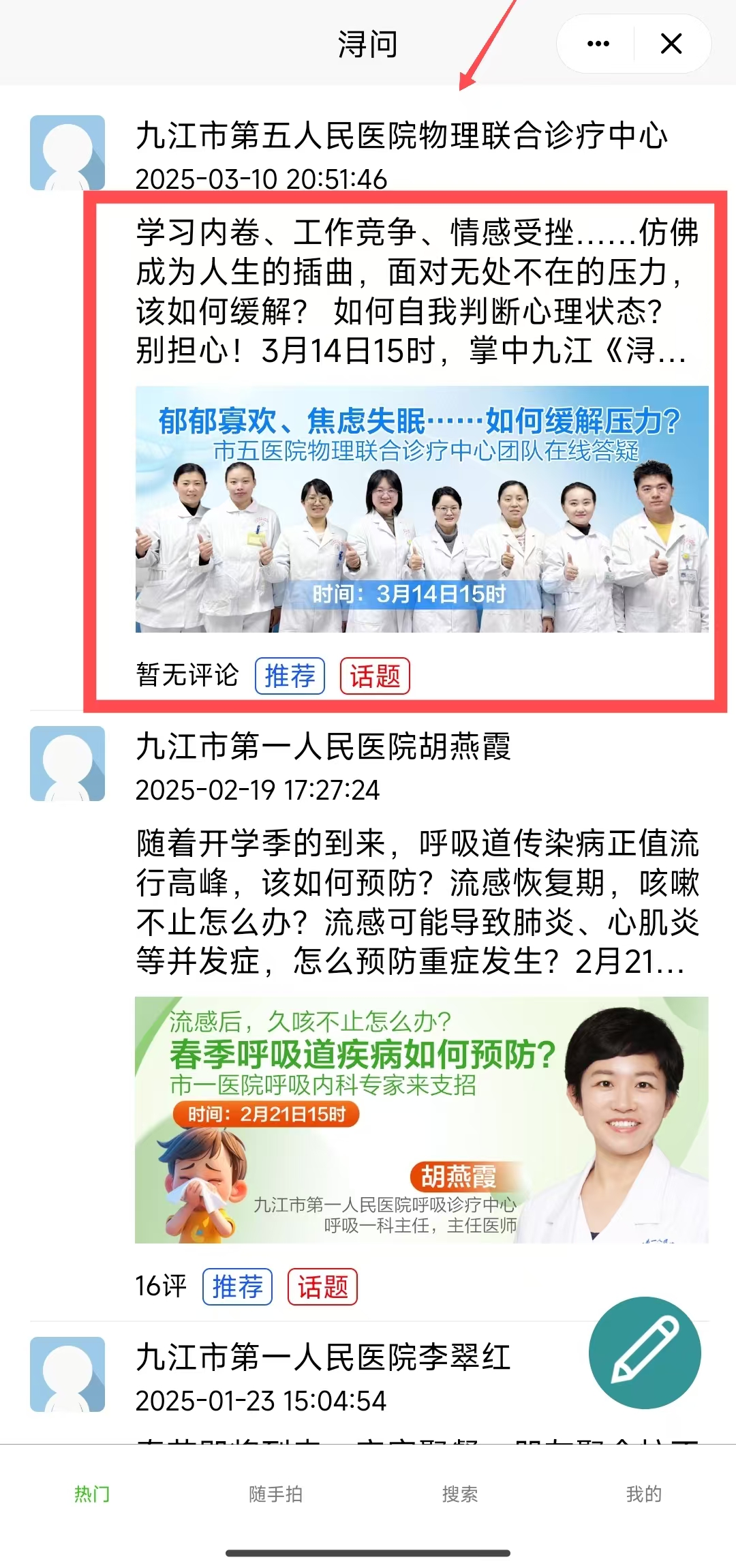736x1568 pixels.
Task: Tap 话题 tag under 胡燕霞's post
Action: coord(322,1287)
